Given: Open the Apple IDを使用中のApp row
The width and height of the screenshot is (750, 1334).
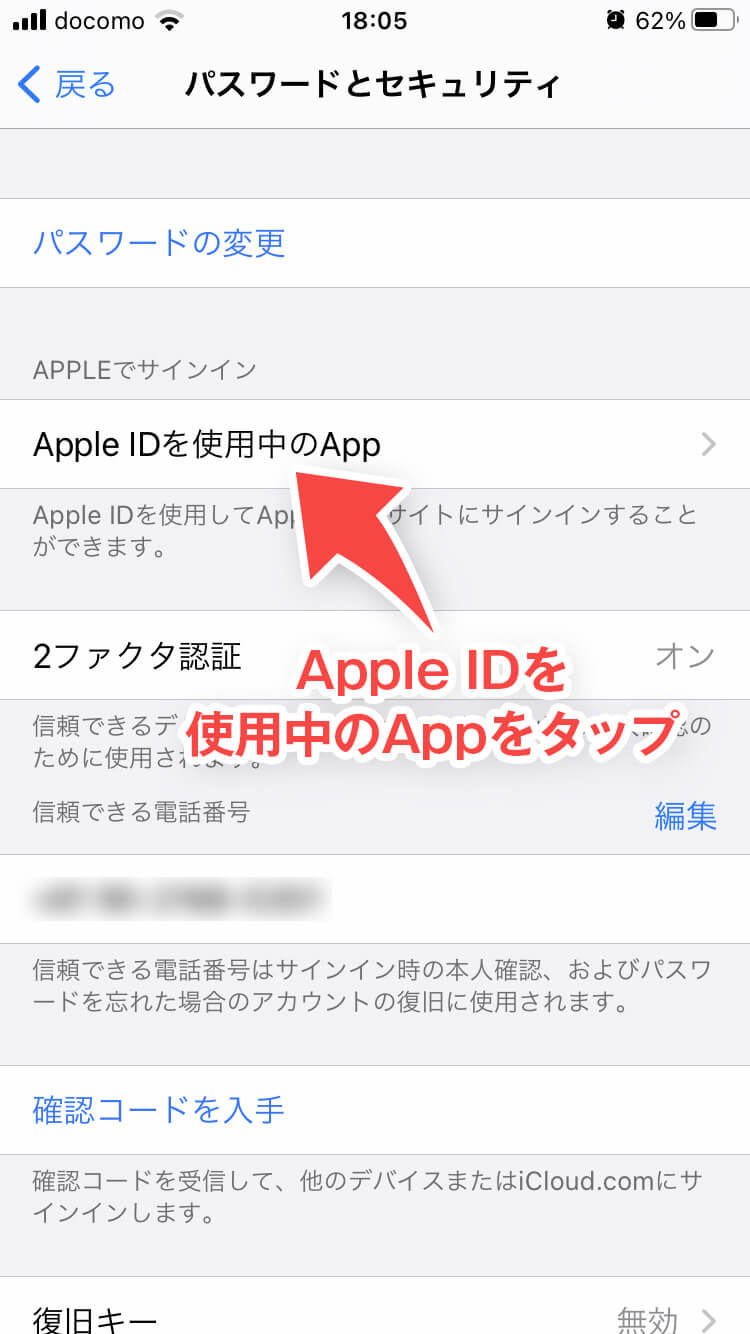Looking at the screenshot, I should click(374, 444).
